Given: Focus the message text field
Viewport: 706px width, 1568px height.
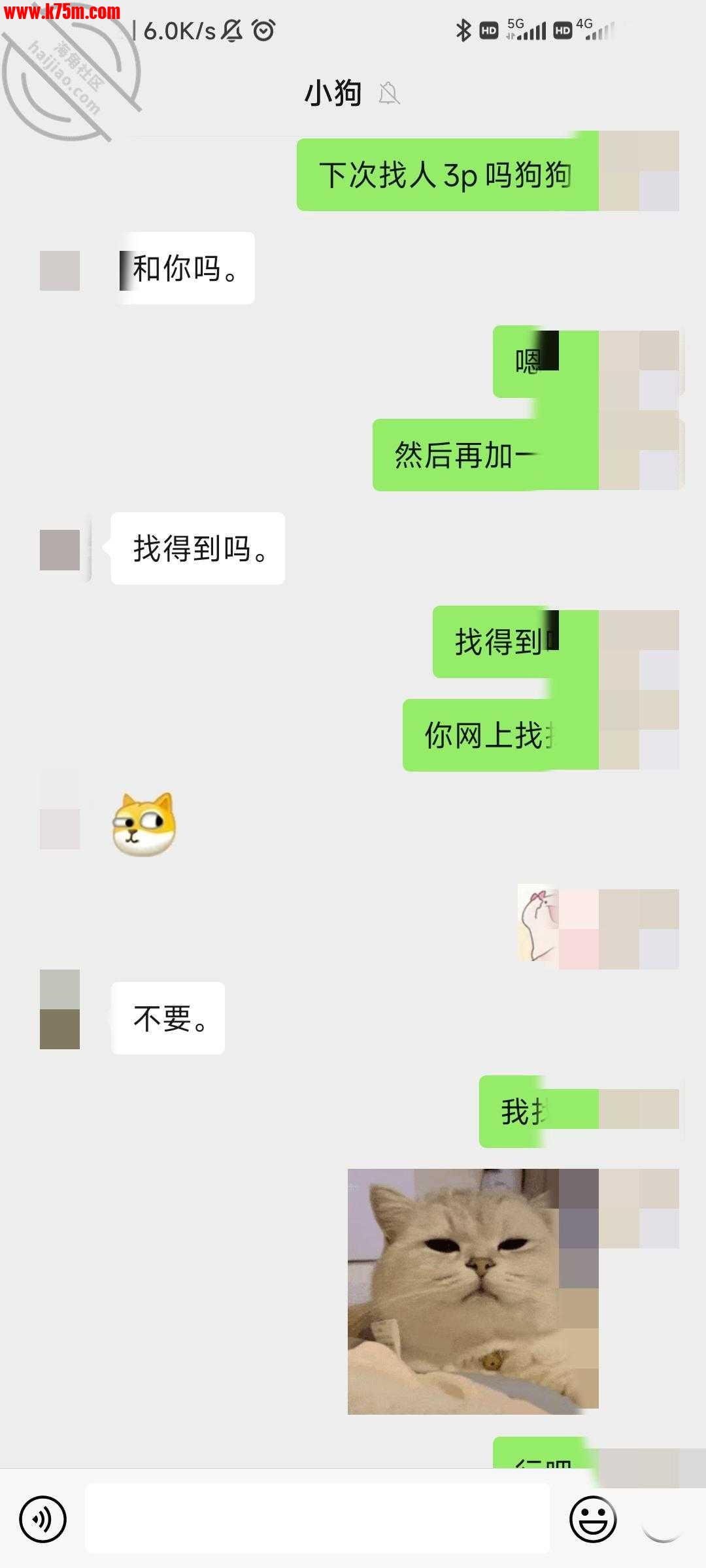Looking at the screenshot, I should (x=317, y=1518).
